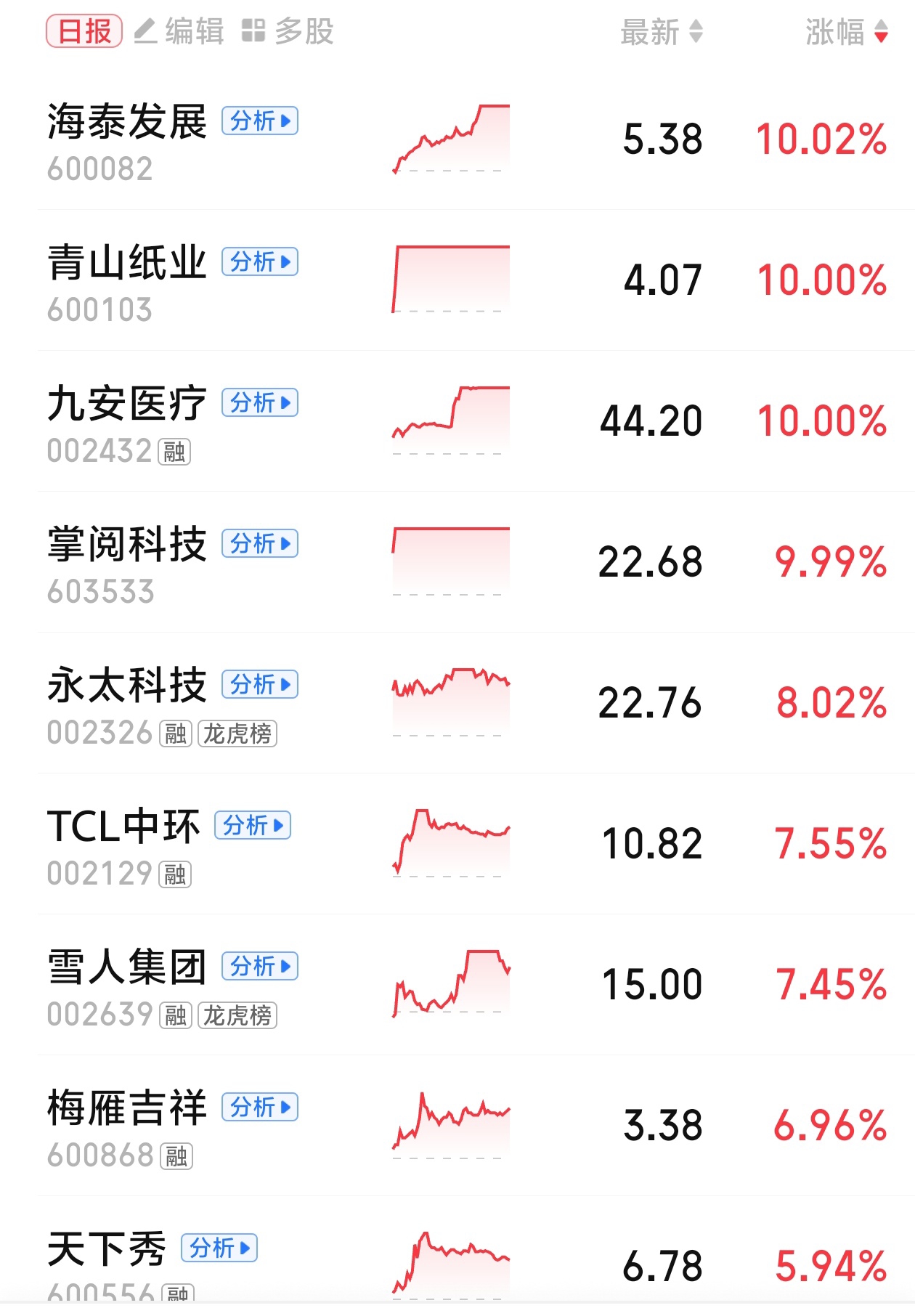Tap the 龙虎榜 tag under 雪人集团

coord(237,1016)
